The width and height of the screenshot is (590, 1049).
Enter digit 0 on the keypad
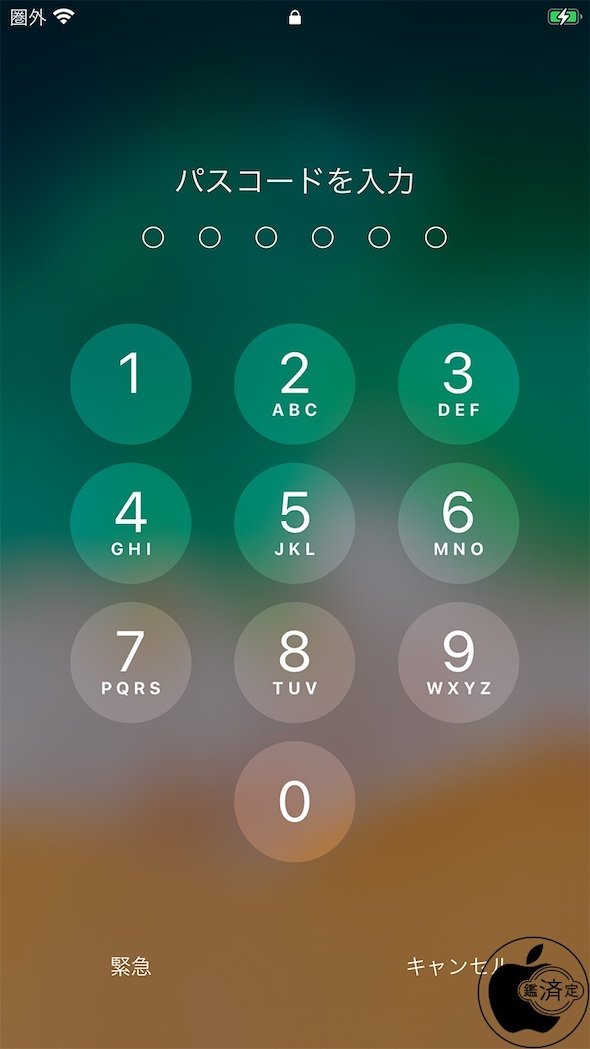[294, 801]
